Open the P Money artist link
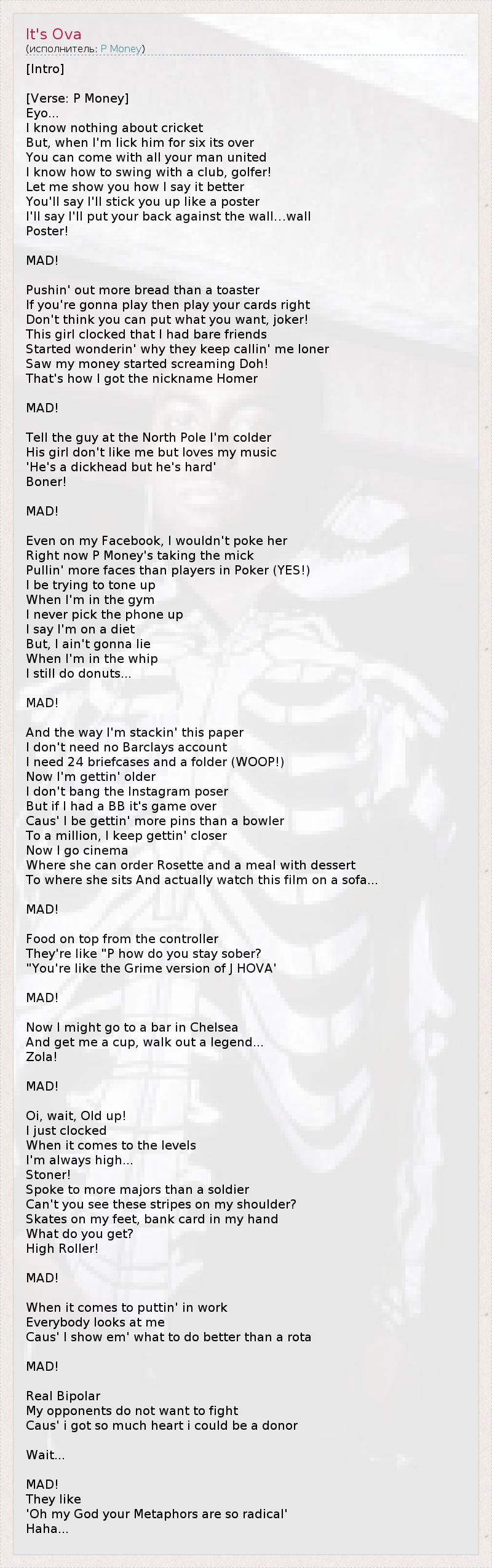Viewport: 492px width, 1568px height. (x=121, y=49)
